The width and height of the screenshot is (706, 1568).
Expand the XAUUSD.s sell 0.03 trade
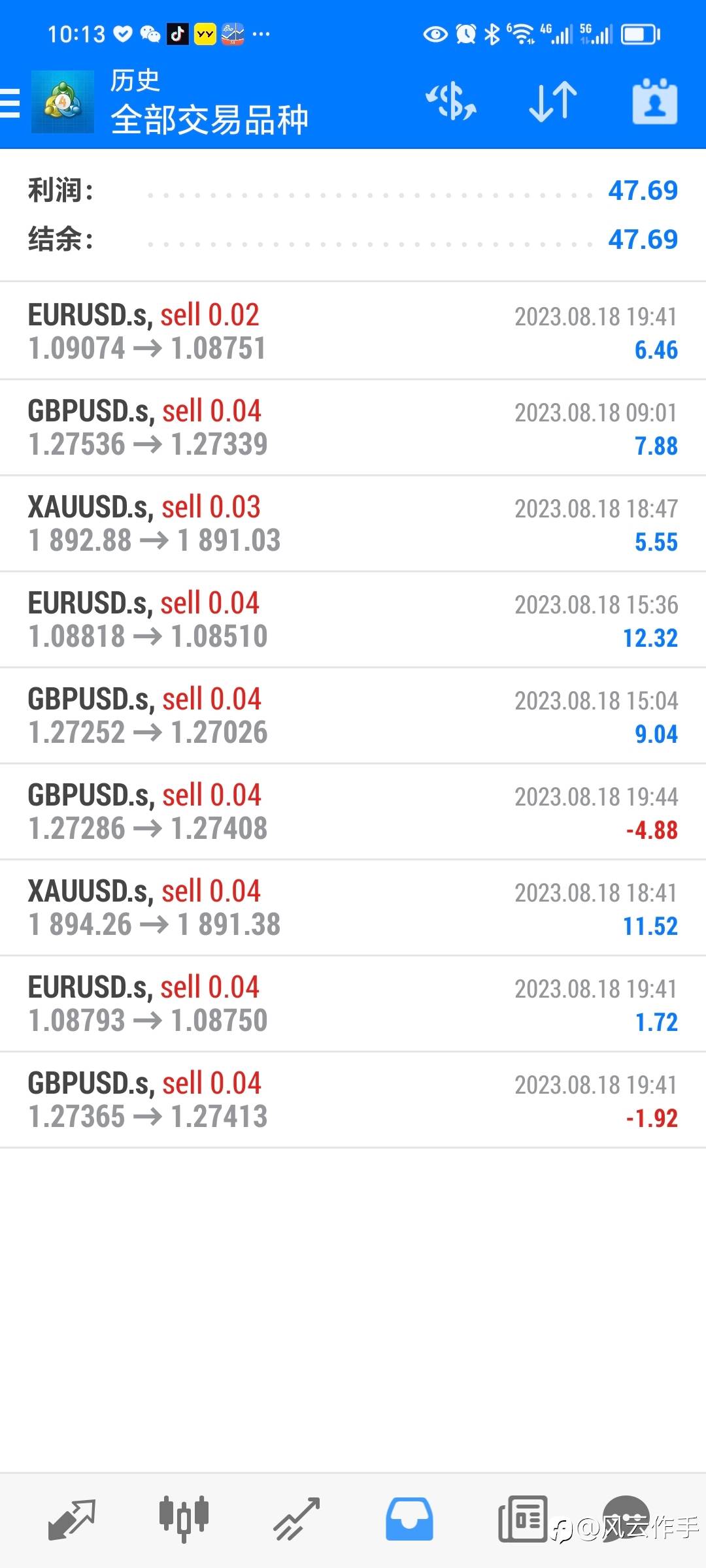click(x=353, y=523)
